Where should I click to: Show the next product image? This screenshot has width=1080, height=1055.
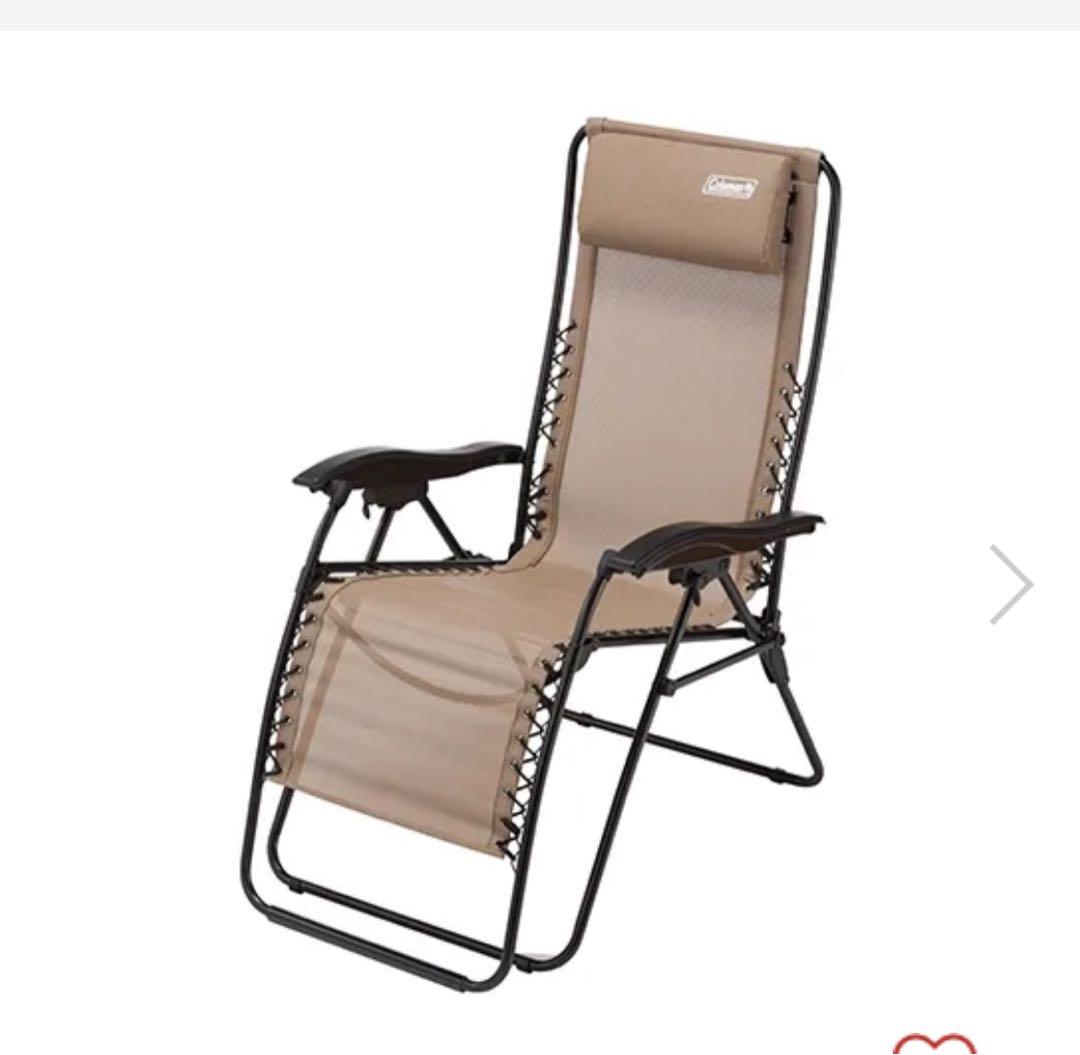1011,584
